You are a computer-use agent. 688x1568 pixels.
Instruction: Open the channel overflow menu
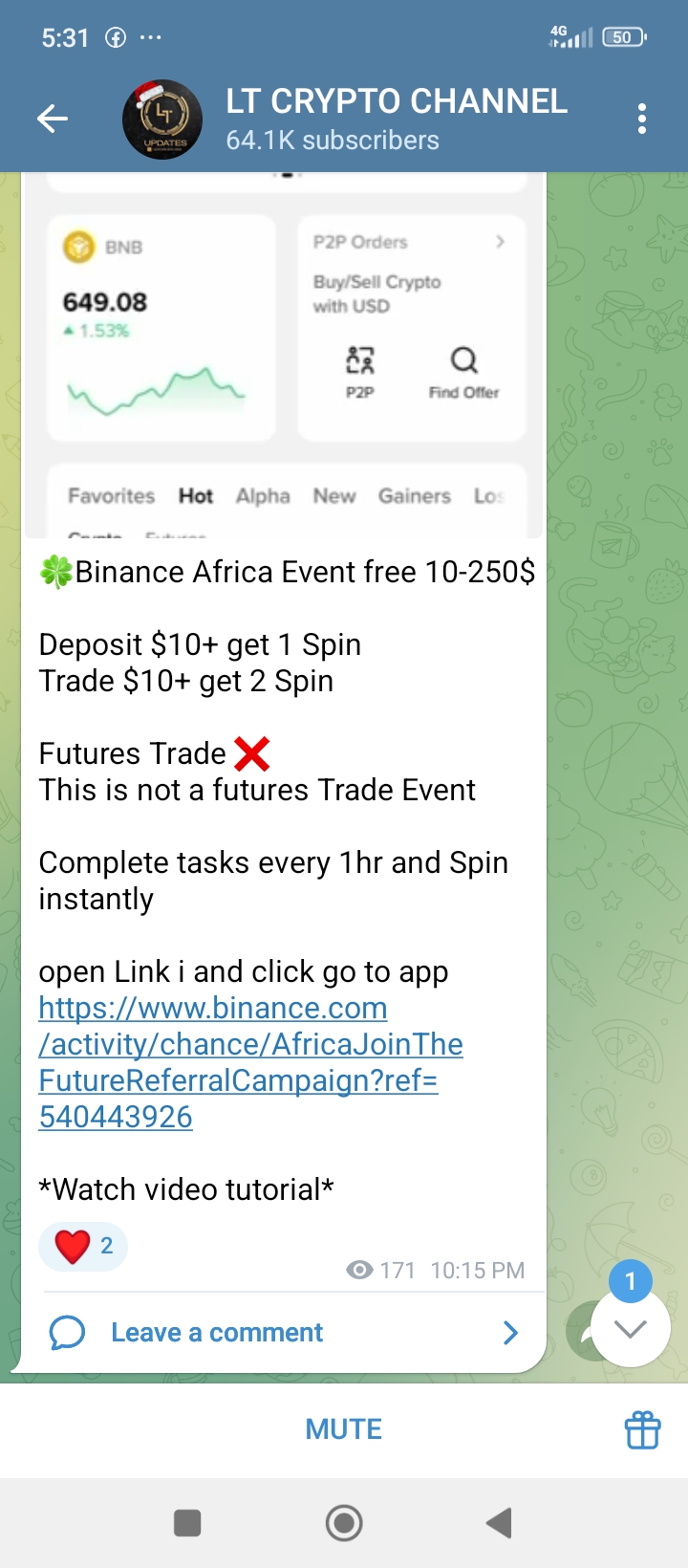tap(641, 119)
